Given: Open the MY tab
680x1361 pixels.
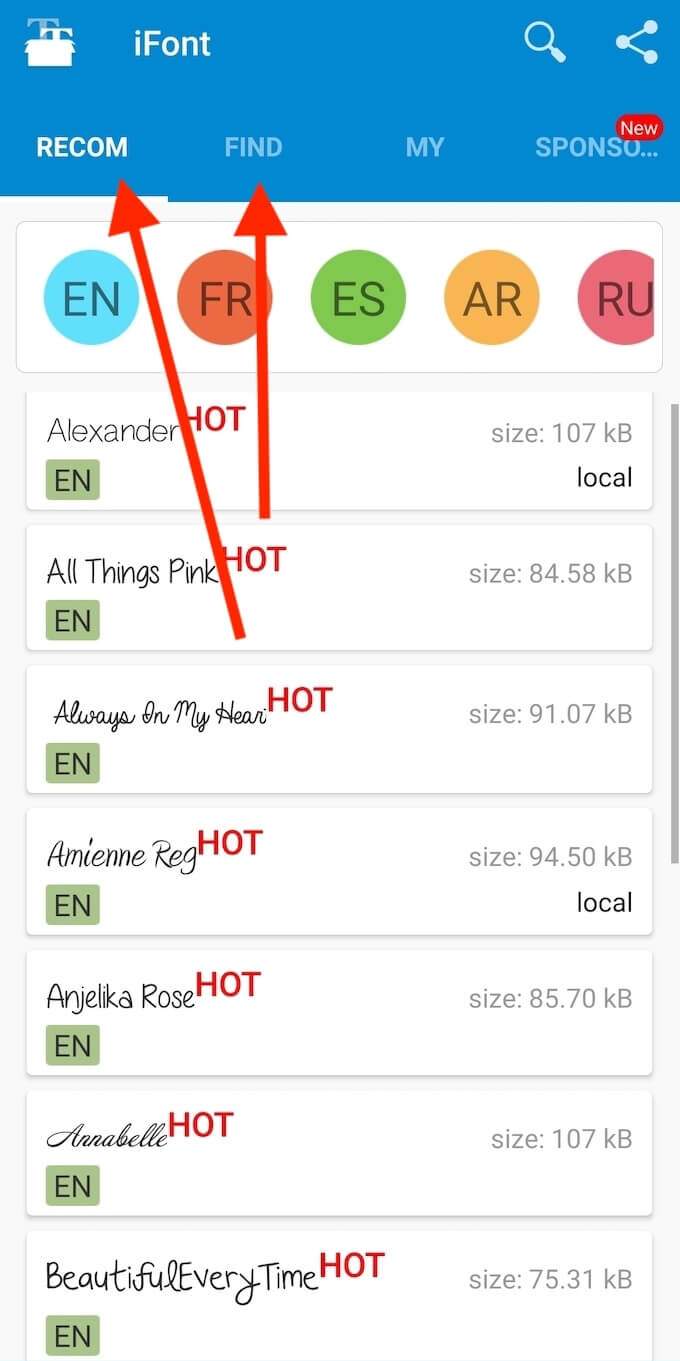Looking at the screenshot, I should pos(424,147).
